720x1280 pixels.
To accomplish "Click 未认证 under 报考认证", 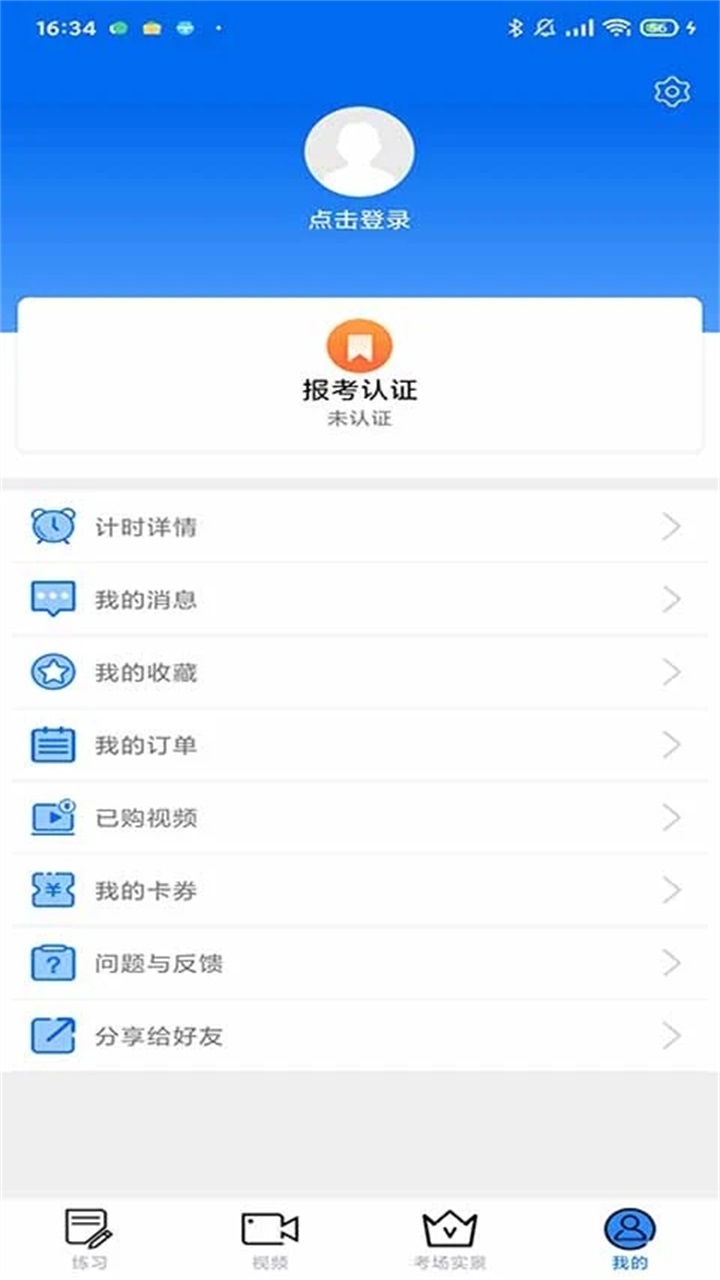I will coord(360,420).
